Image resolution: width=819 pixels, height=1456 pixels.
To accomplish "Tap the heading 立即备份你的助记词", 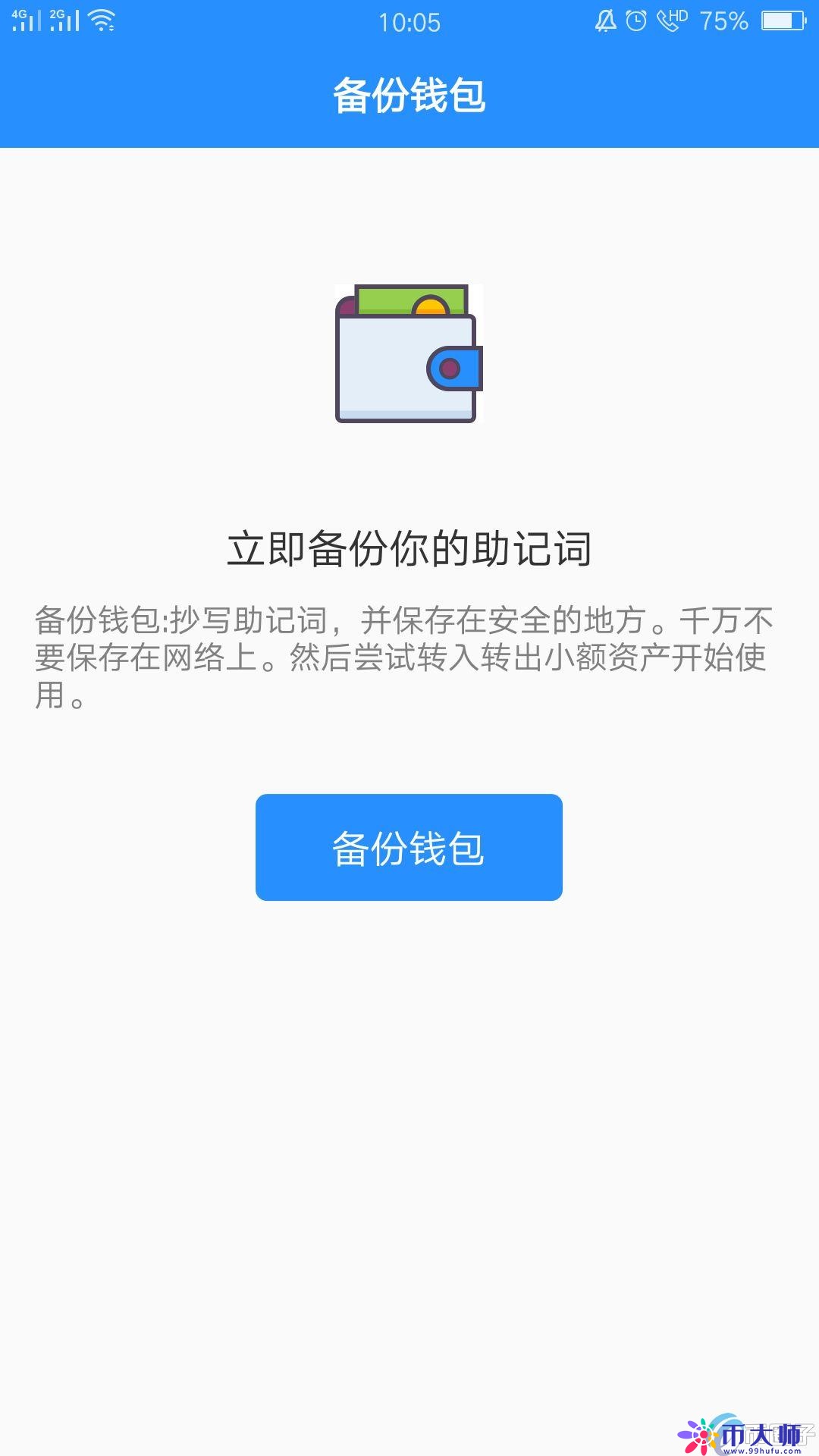I will click(x=409, y=548).
